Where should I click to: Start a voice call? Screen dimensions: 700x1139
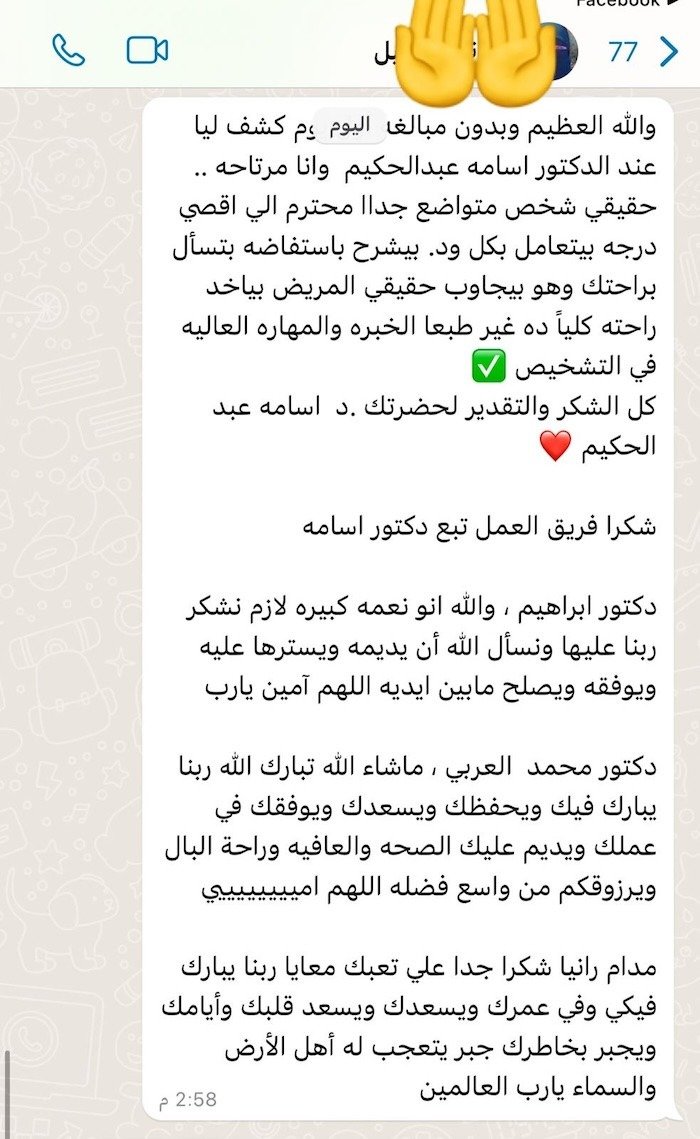click(x=68, y=50)
